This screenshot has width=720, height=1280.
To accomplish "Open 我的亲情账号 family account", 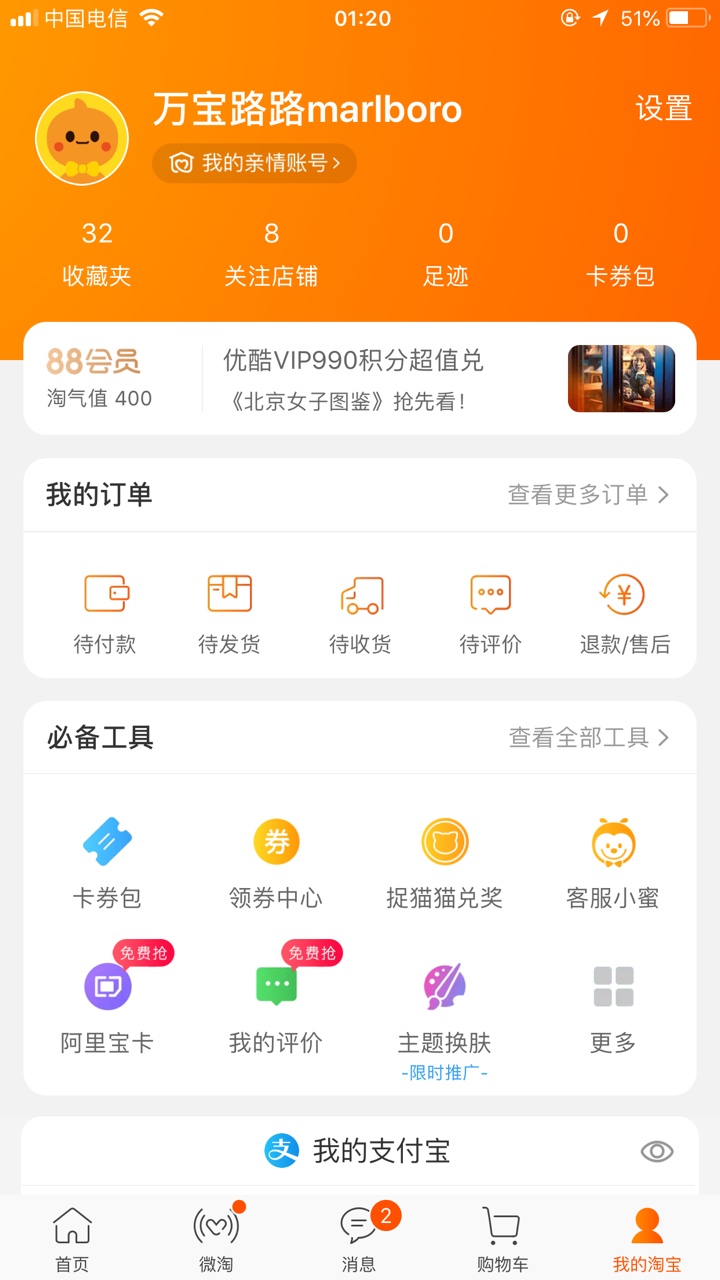I will pos(254,163).
